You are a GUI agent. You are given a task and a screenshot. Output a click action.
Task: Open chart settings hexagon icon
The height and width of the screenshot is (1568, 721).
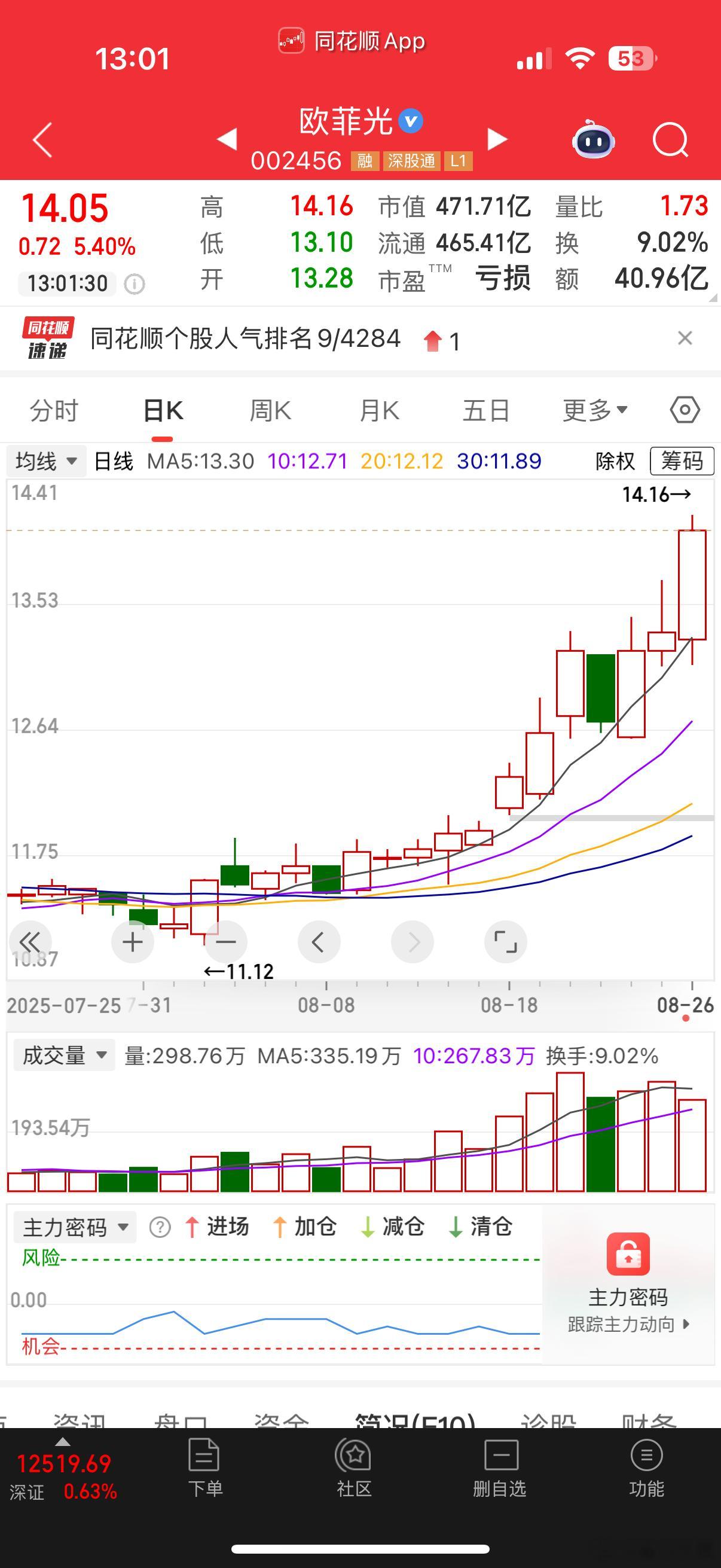click(x=685, y=410)
